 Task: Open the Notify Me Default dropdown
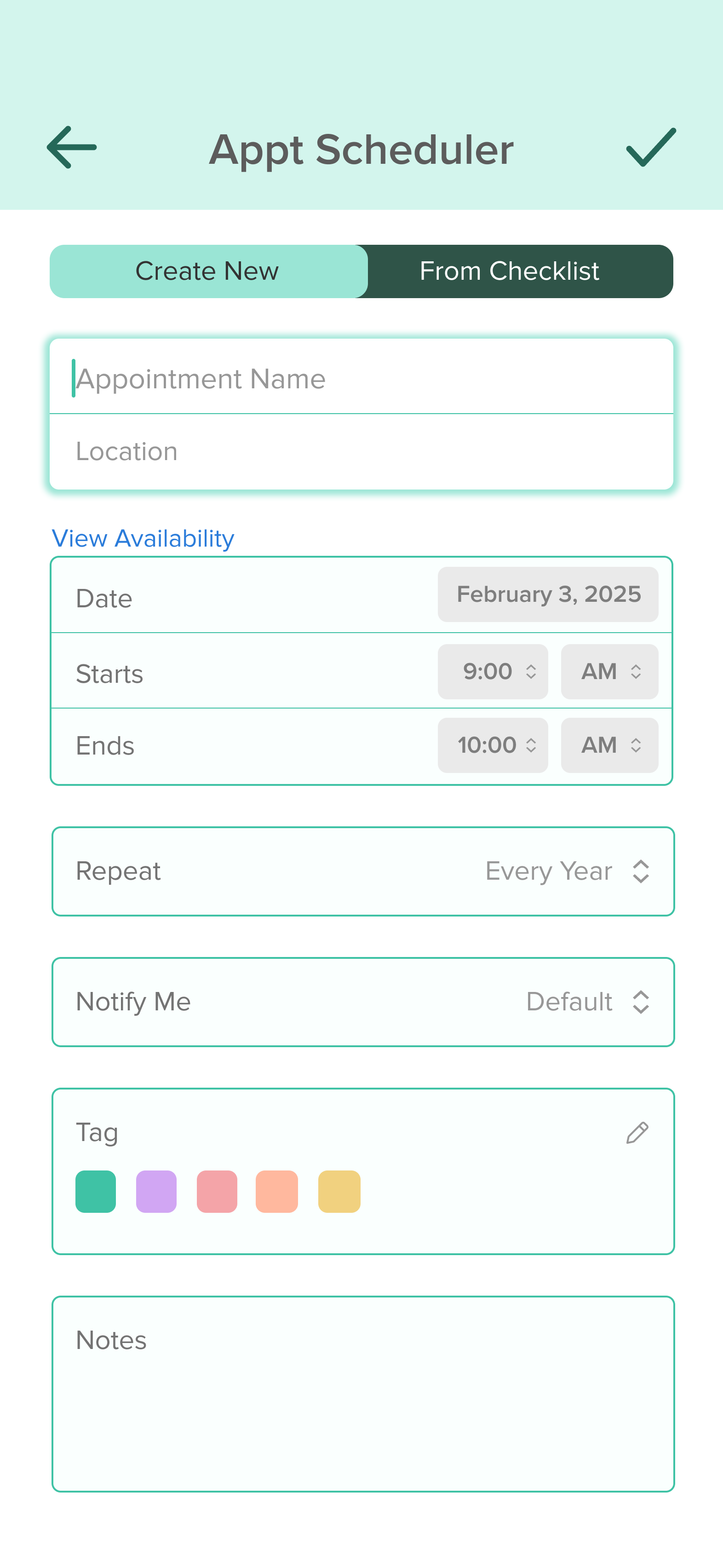coord(587,1002)
